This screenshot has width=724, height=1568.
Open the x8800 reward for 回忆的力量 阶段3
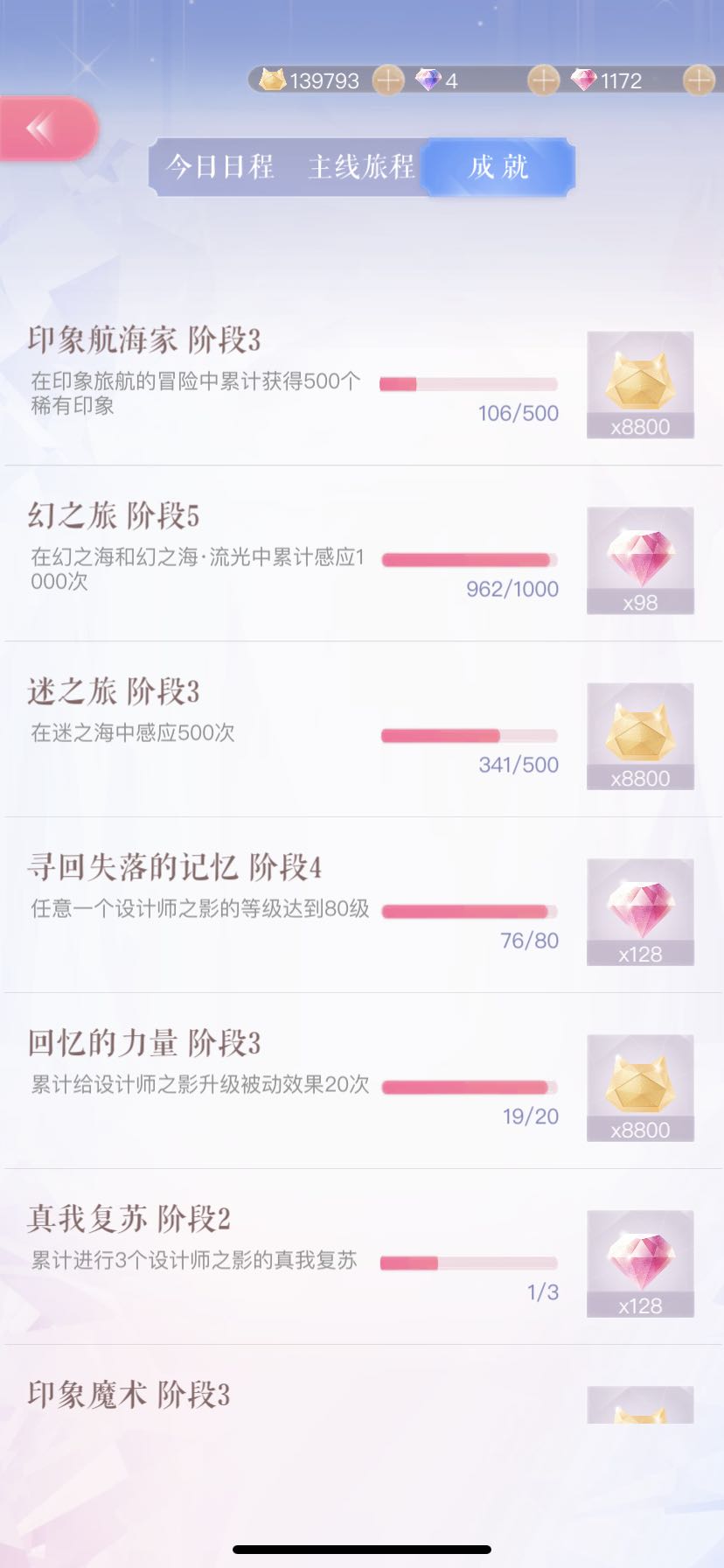[640, 1088]
